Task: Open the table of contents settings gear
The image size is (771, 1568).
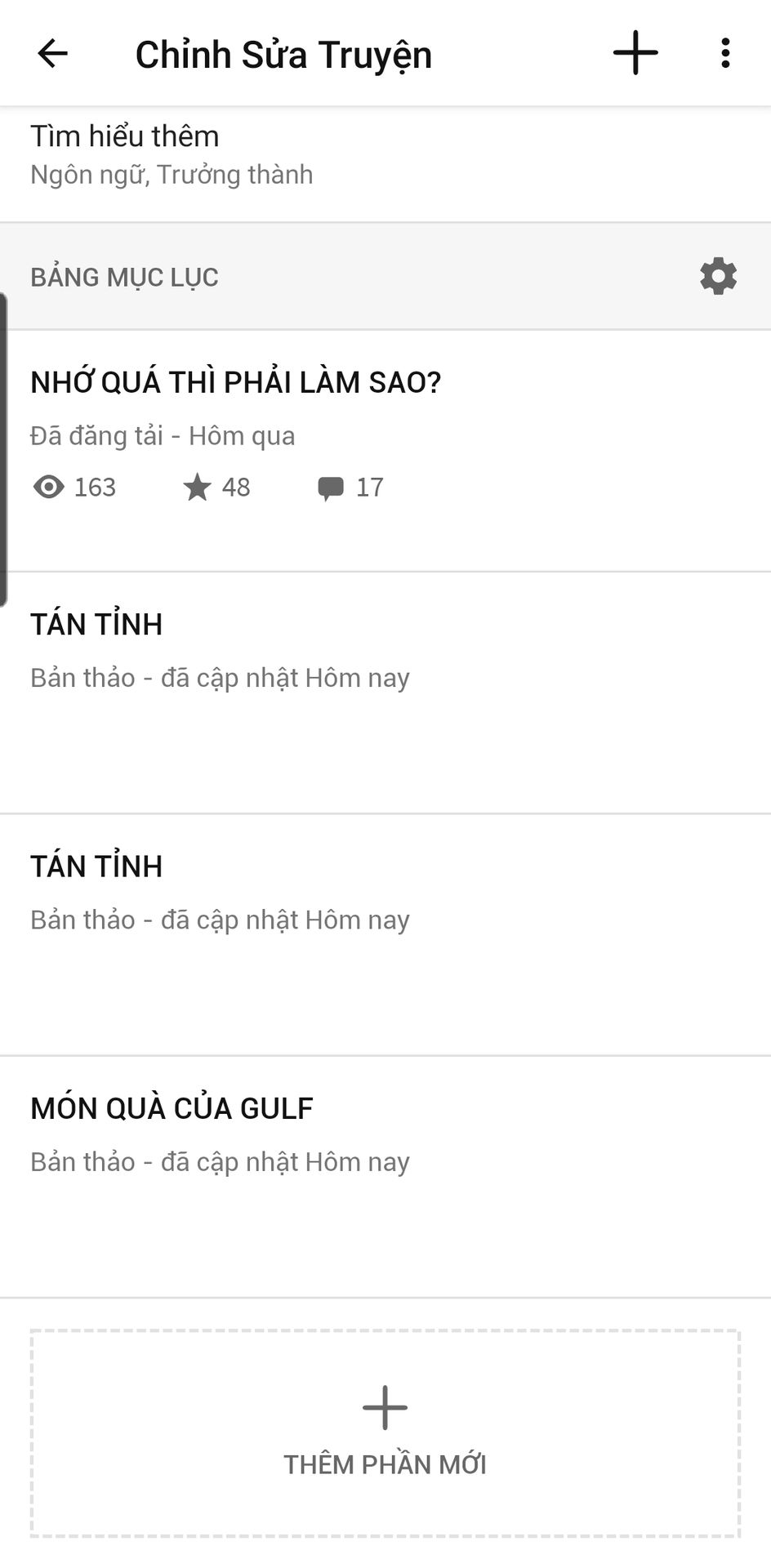Action: (x=718, y=277)
